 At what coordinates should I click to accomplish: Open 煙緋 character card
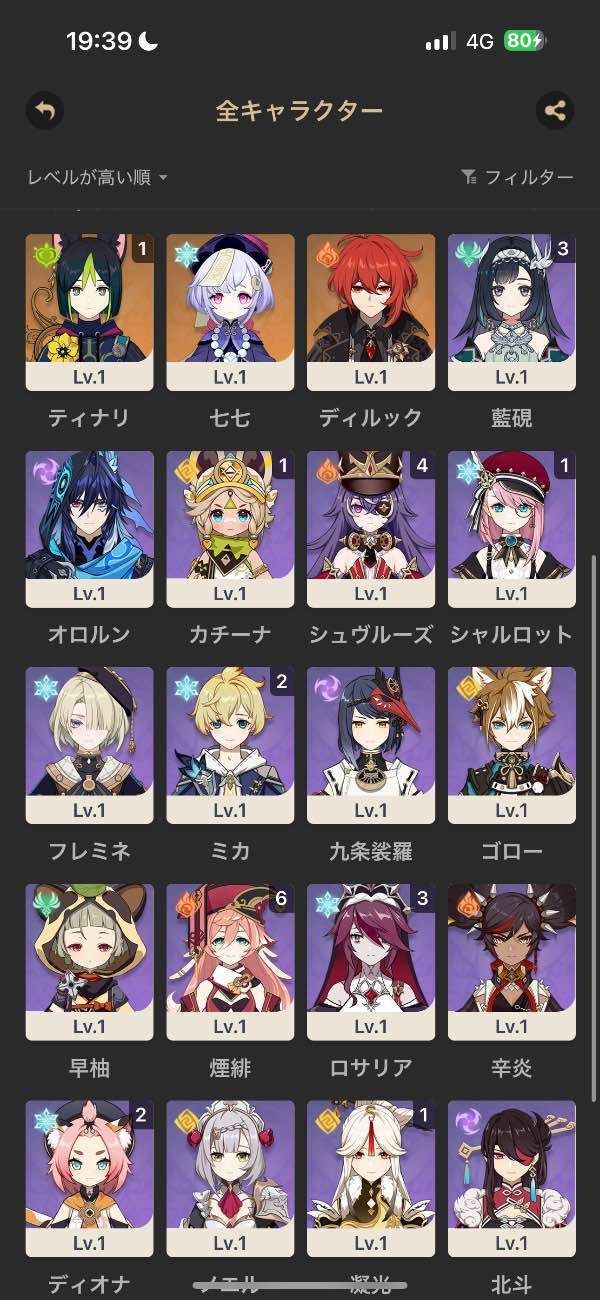click(x=230, y=961)
